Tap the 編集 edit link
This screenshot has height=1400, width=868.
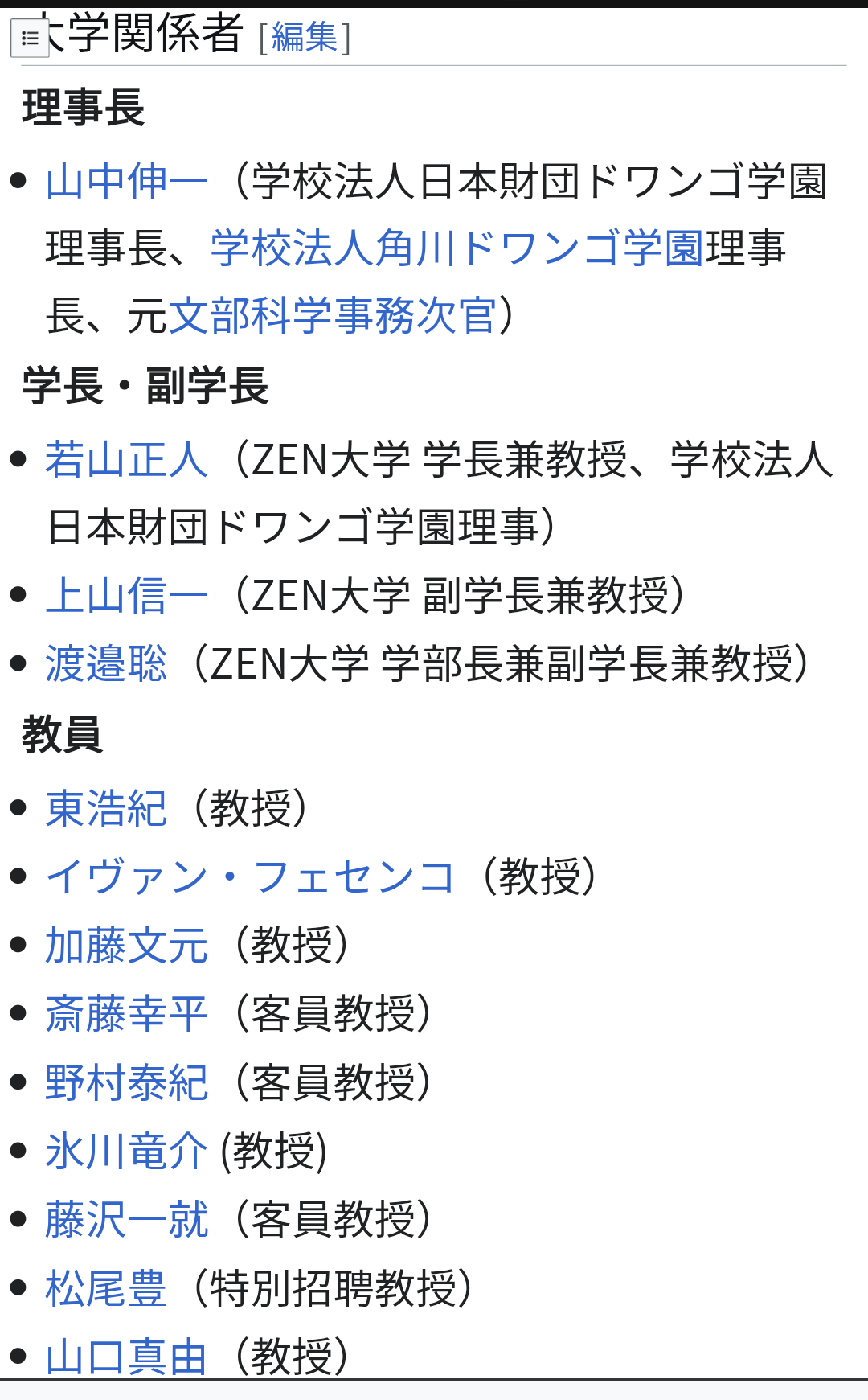click(x=305, y=38)
